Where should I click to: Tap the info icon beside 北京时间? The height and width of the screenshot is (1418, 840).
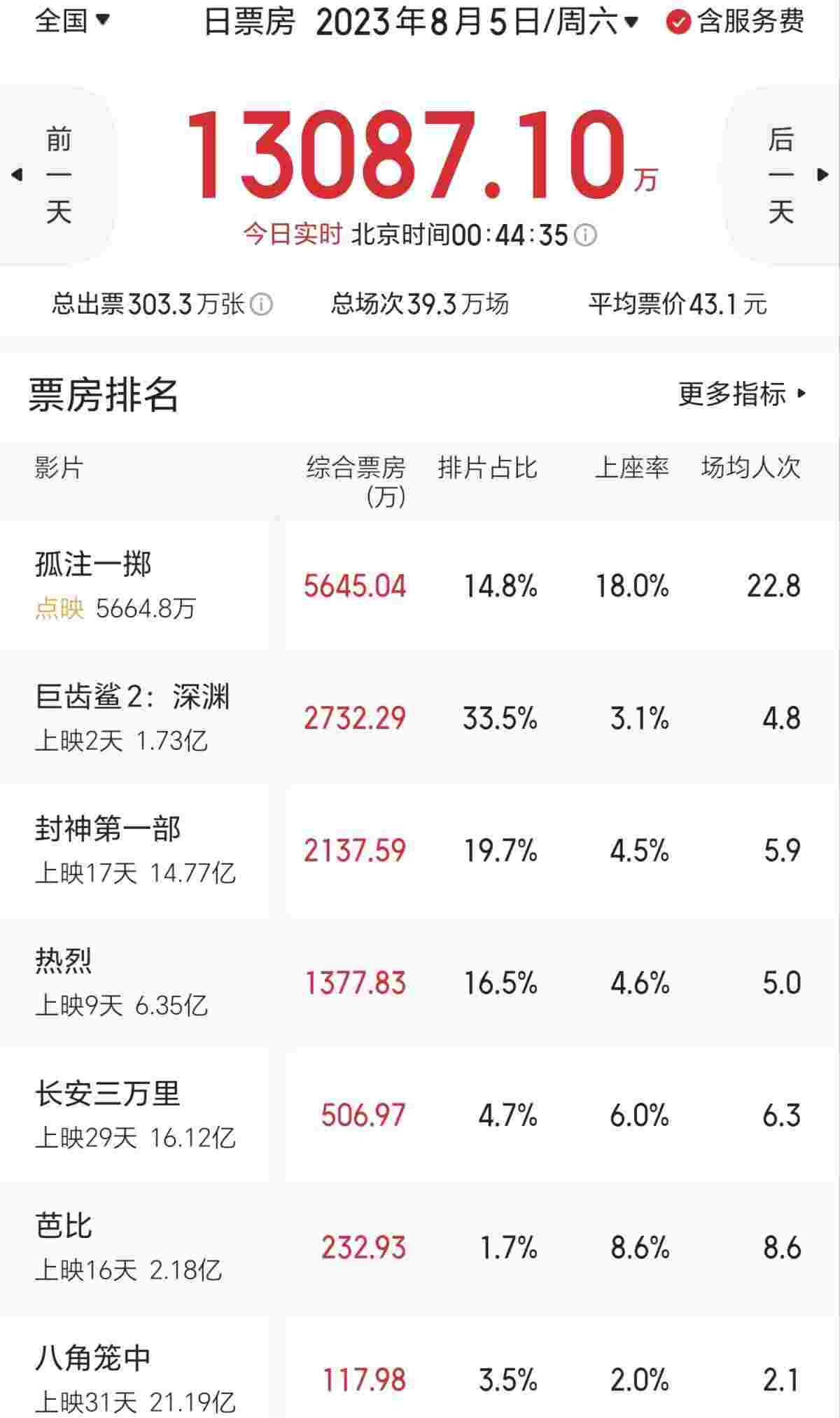click(585, 235)
